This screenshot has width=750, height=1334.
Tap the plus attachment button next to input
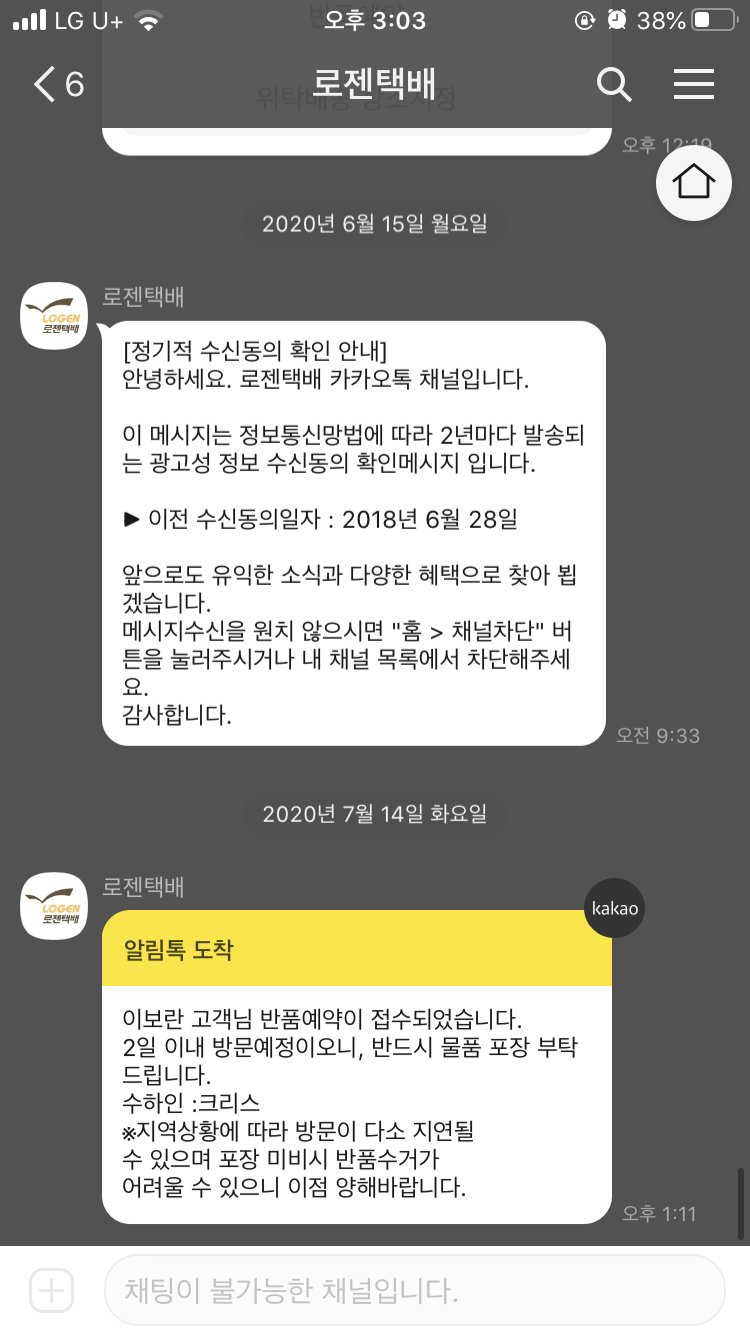pyautogui.click(x=50, y=1290)
